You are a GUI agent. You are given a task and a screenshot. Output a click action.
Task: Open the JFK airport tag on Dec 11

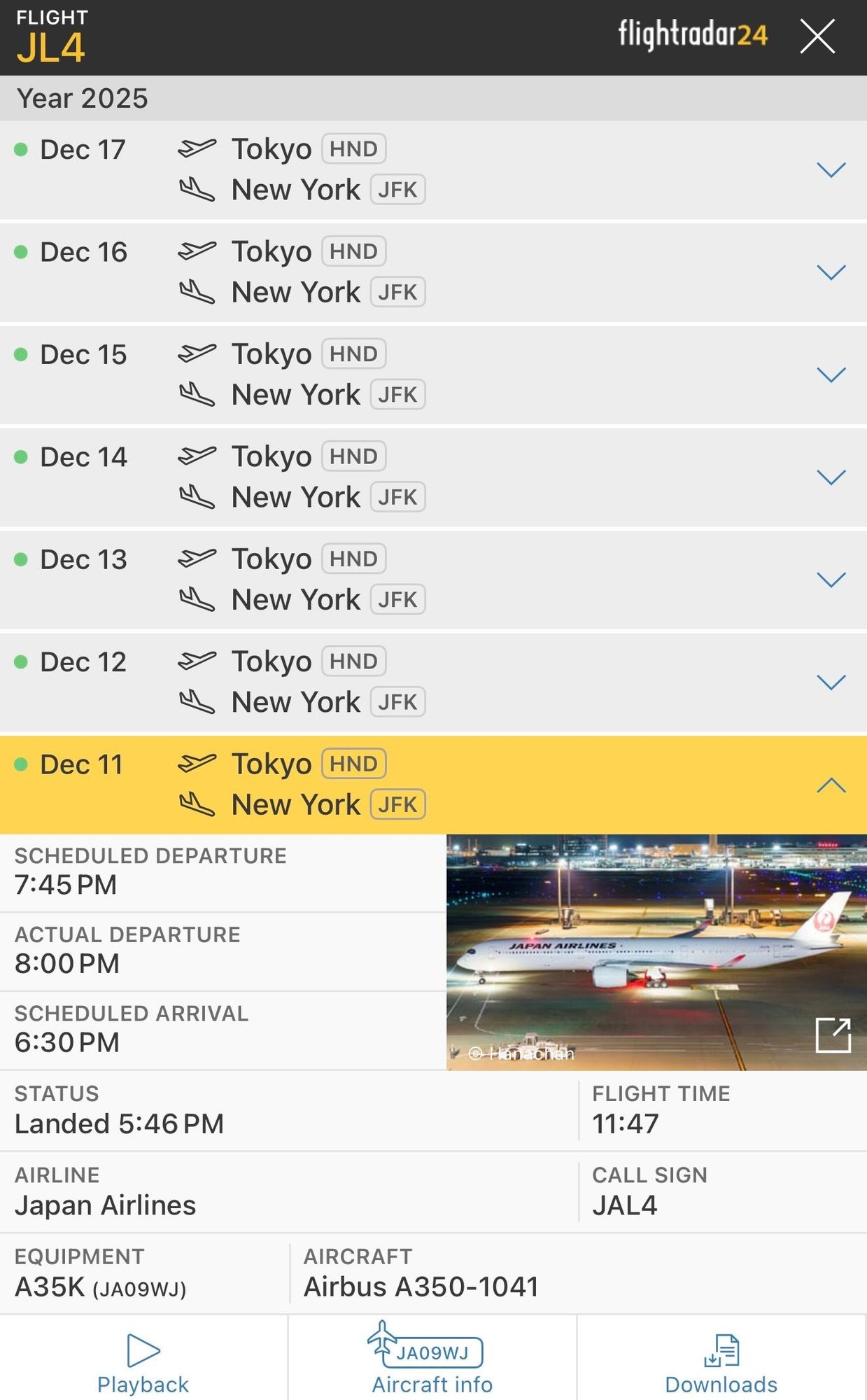[397, 804]
